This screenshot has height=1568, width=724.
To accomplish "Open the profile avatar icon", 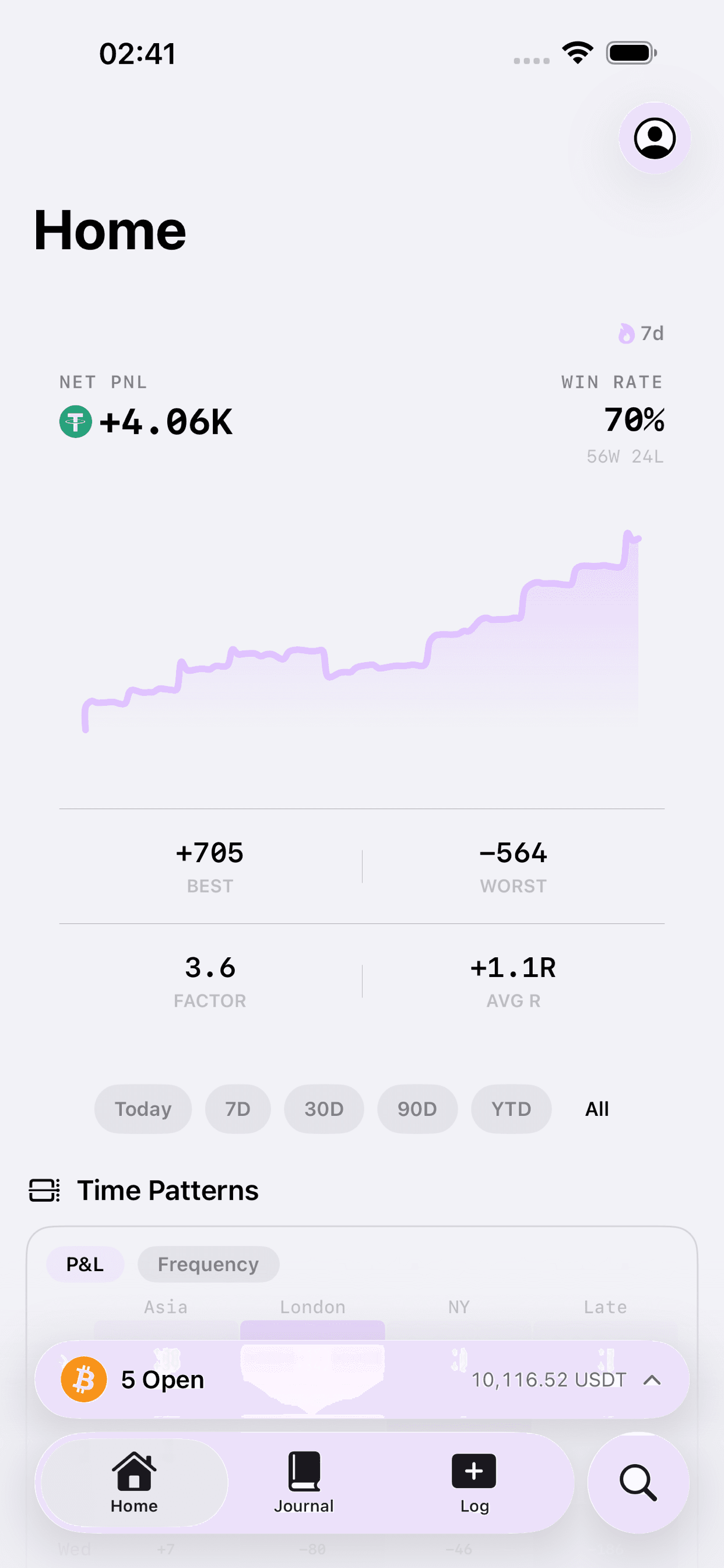I will click(654, 138).
